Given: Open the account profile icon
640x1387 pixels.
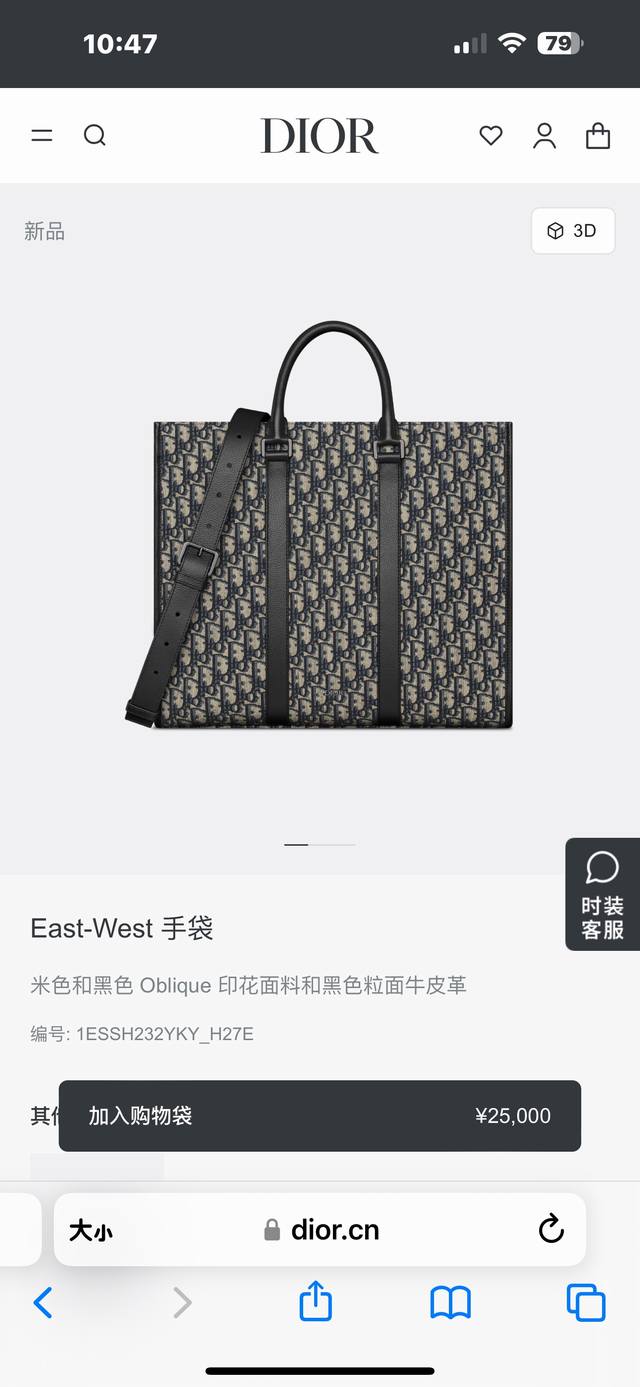Looking at the screenshot, I should click(x=544, y=135).
